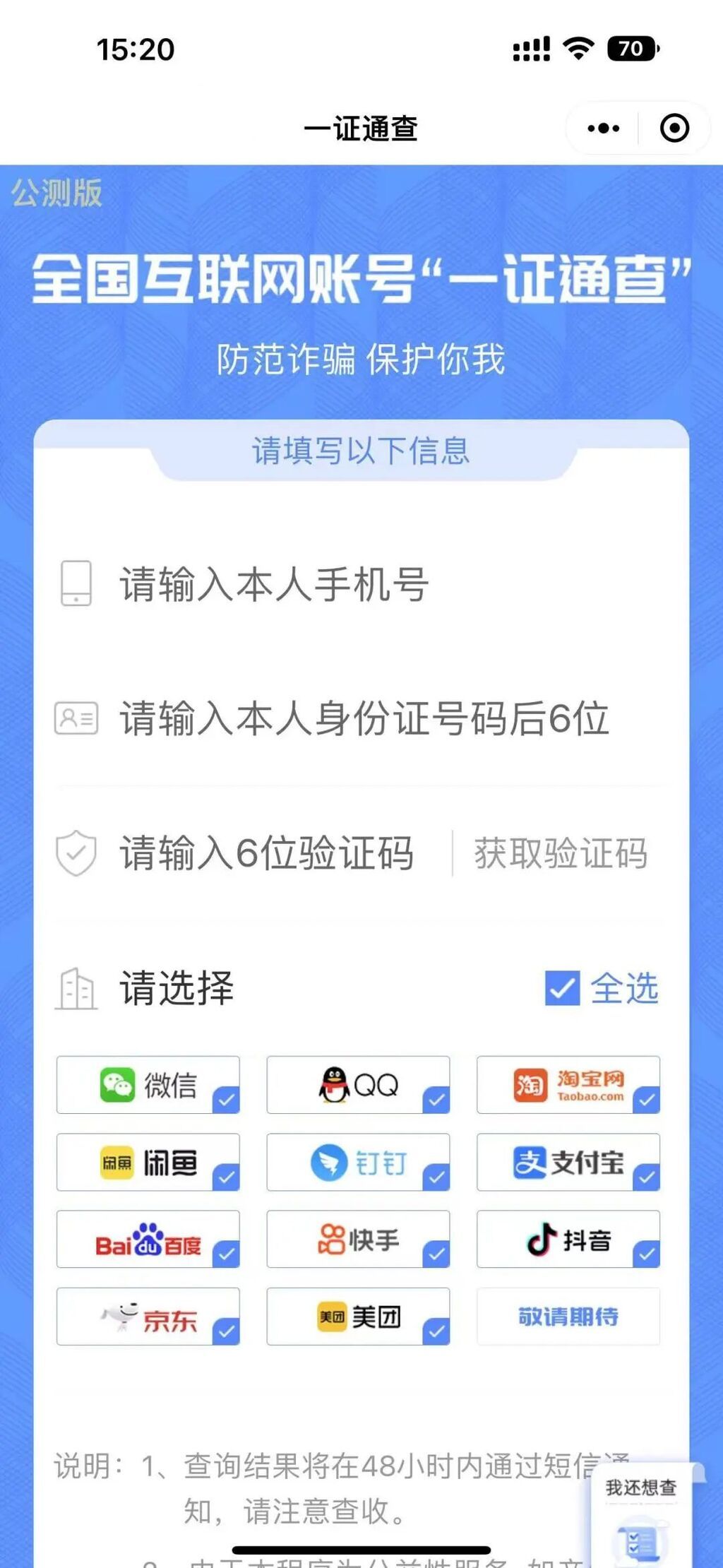This screenshot has height=1568, width=723.
Task: Click the 获取验证码 button
Action: point(560,853)
